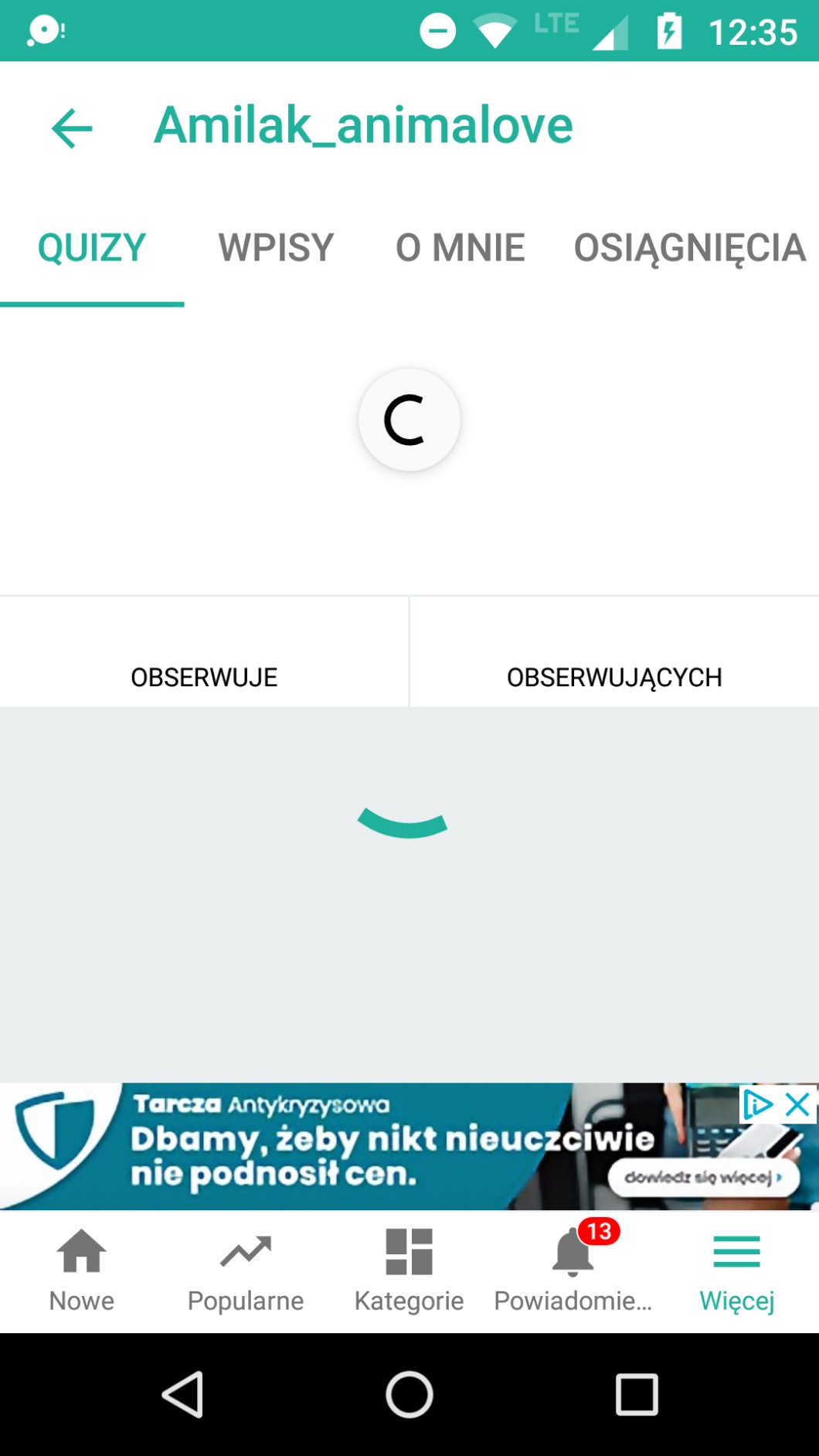Open the AdChoices info icon
Image resolution: width=819 pixels, height=1456 pixels.
[758, 1105]
